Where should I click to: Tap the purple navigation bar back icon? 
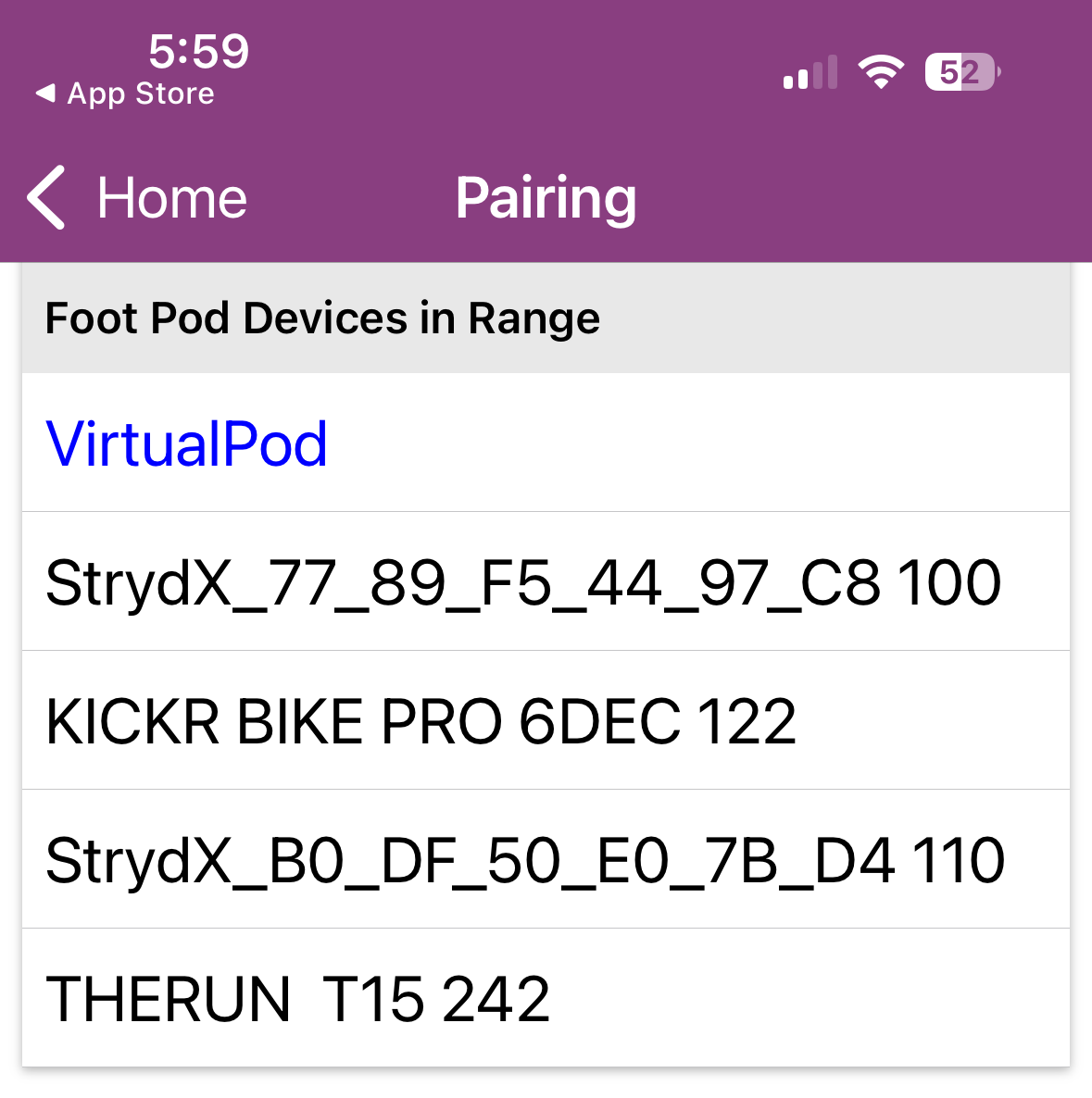[x=44, y=198]
